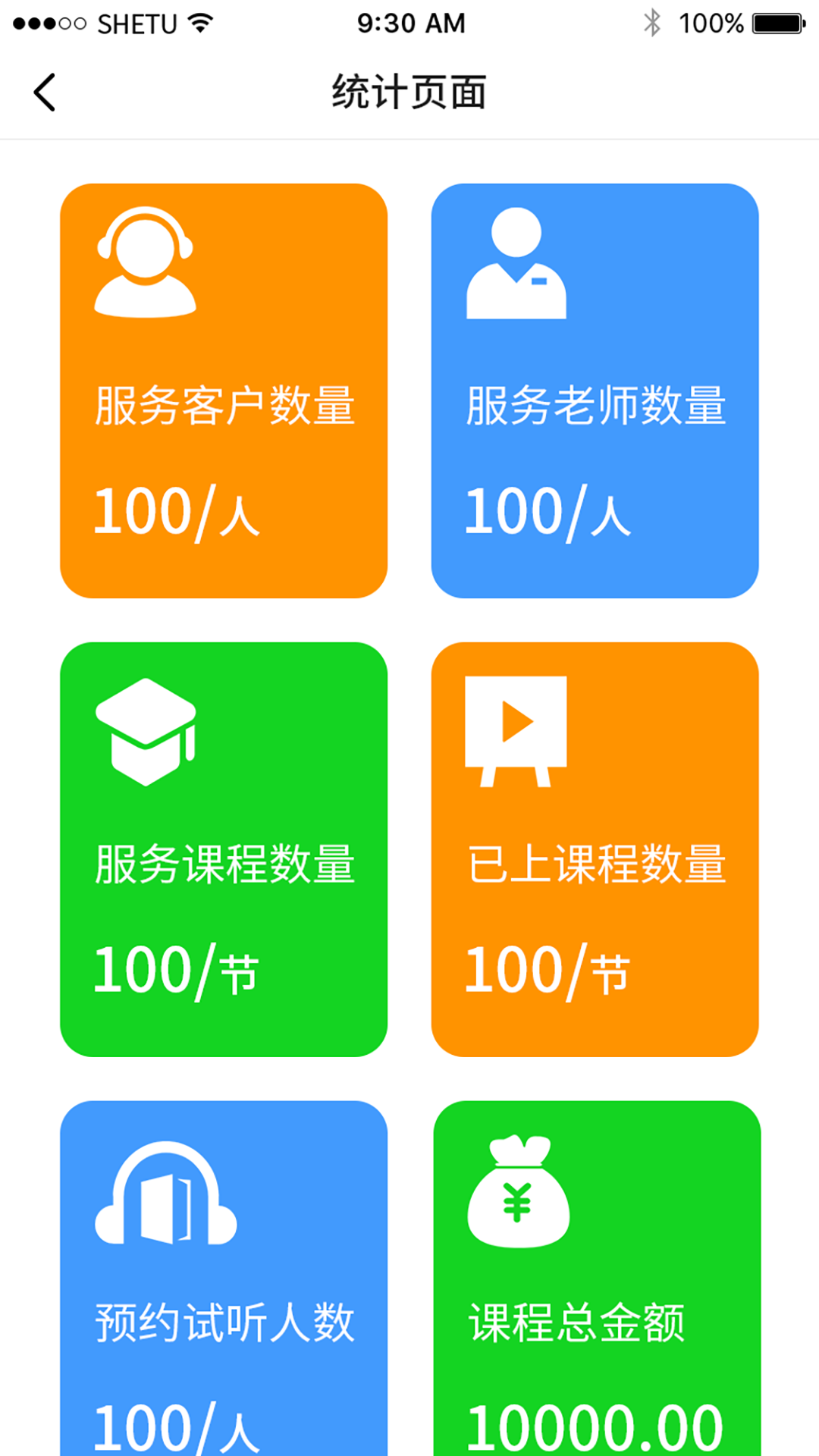Click the teacher profile icon
The width and height of the screenshot is (819, 1456).
pos(516,264)
